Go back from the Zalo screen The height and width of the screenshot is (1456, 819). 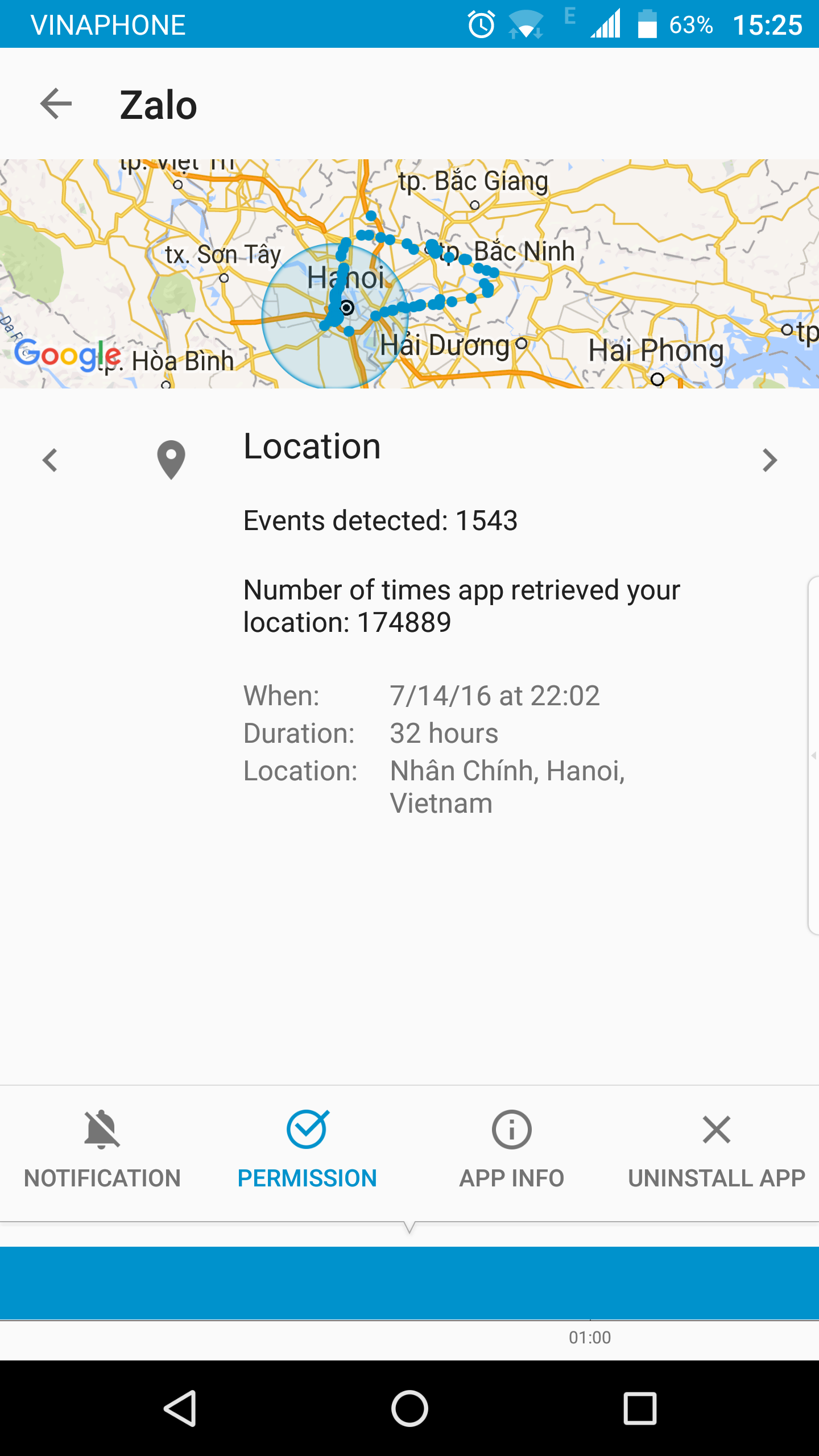pos(56,104)
